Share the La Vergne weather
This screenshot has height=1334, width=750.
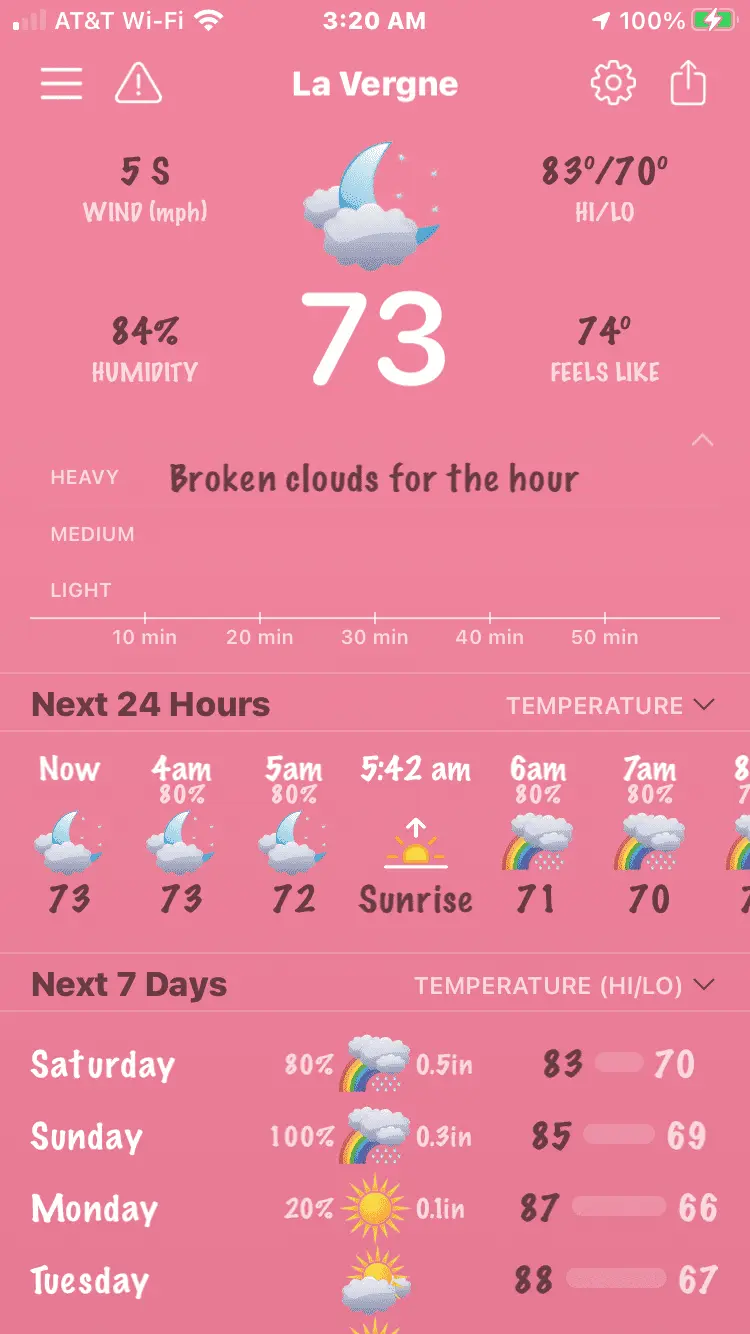pos(688,84)
